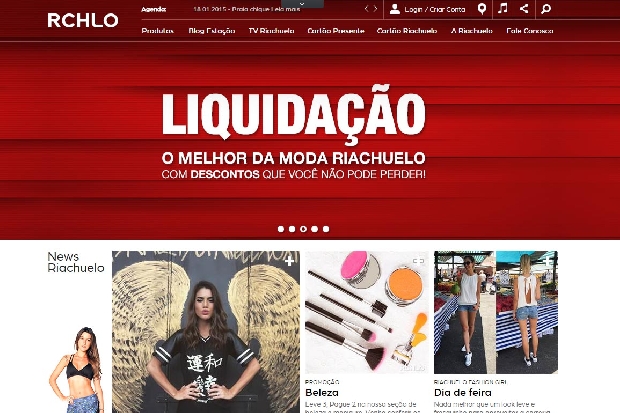Open Cartão Presente page
Viewport: 620px width, 413px height.
pos(334,31)
